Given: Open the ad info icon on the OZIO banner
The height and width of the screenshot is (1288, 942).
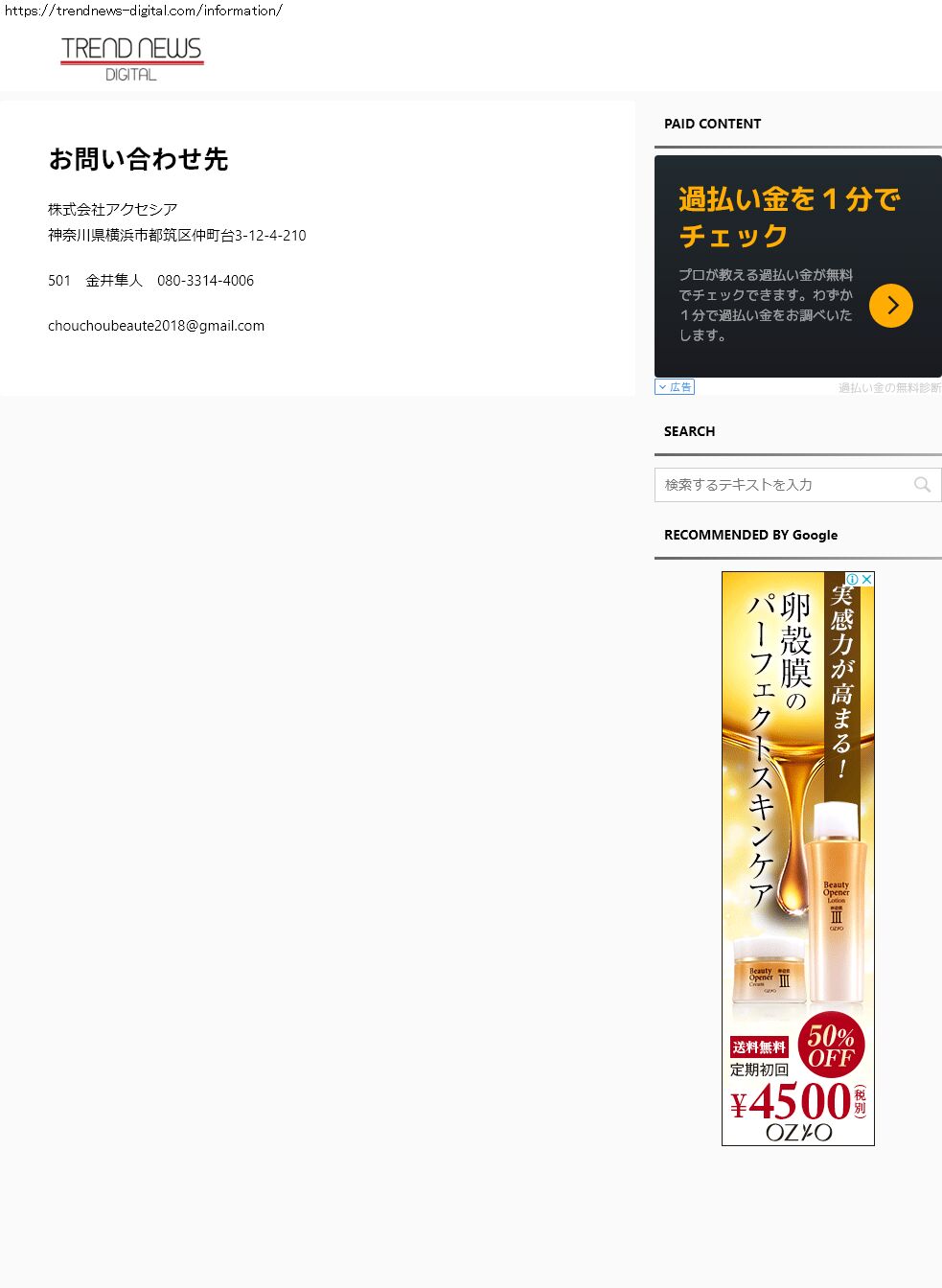Looking at the screenshot, I should click(852, 580).
